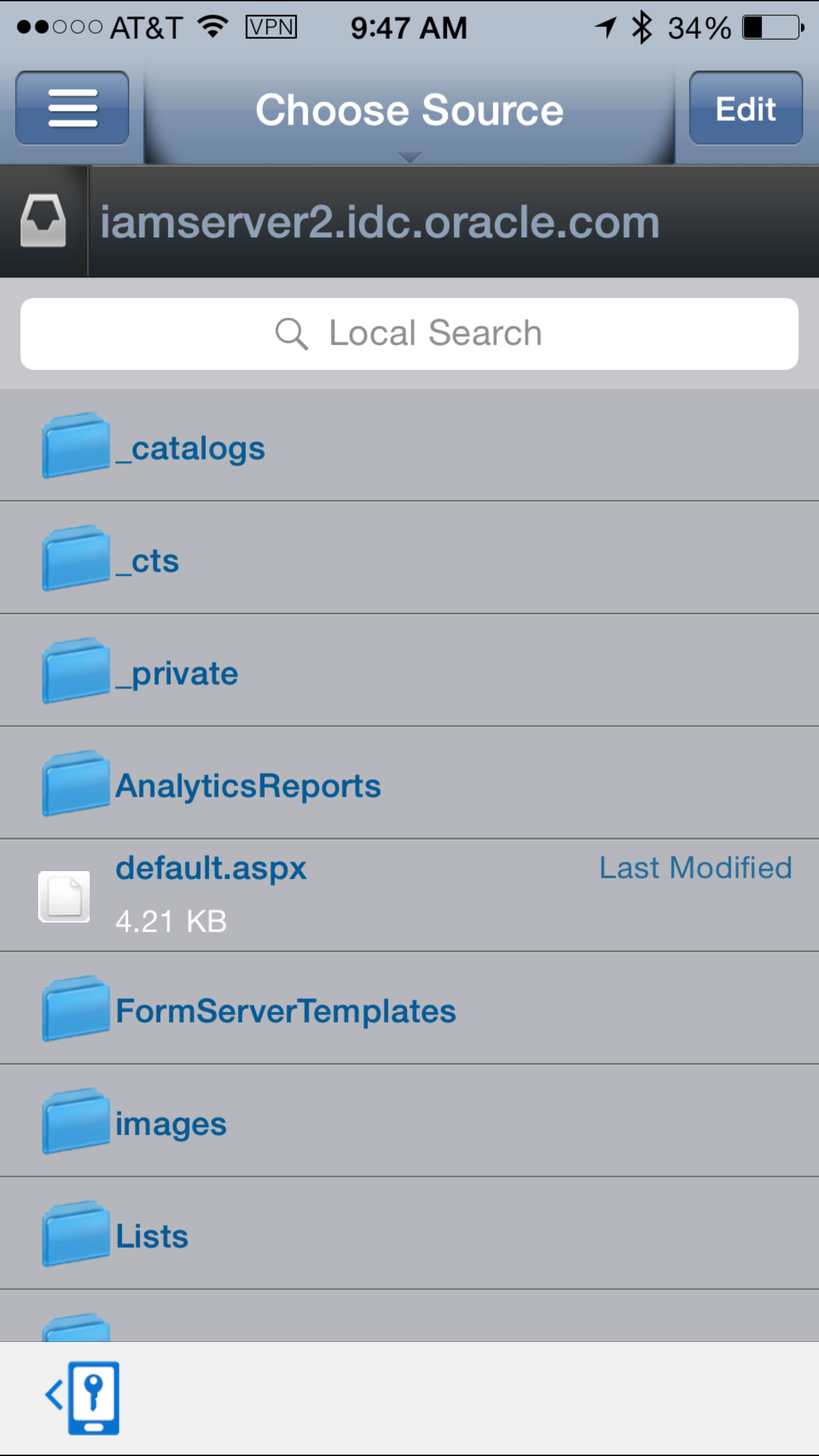
Task: Expand the Choose Source title dropdown arrow
Action: coord(409,155)
